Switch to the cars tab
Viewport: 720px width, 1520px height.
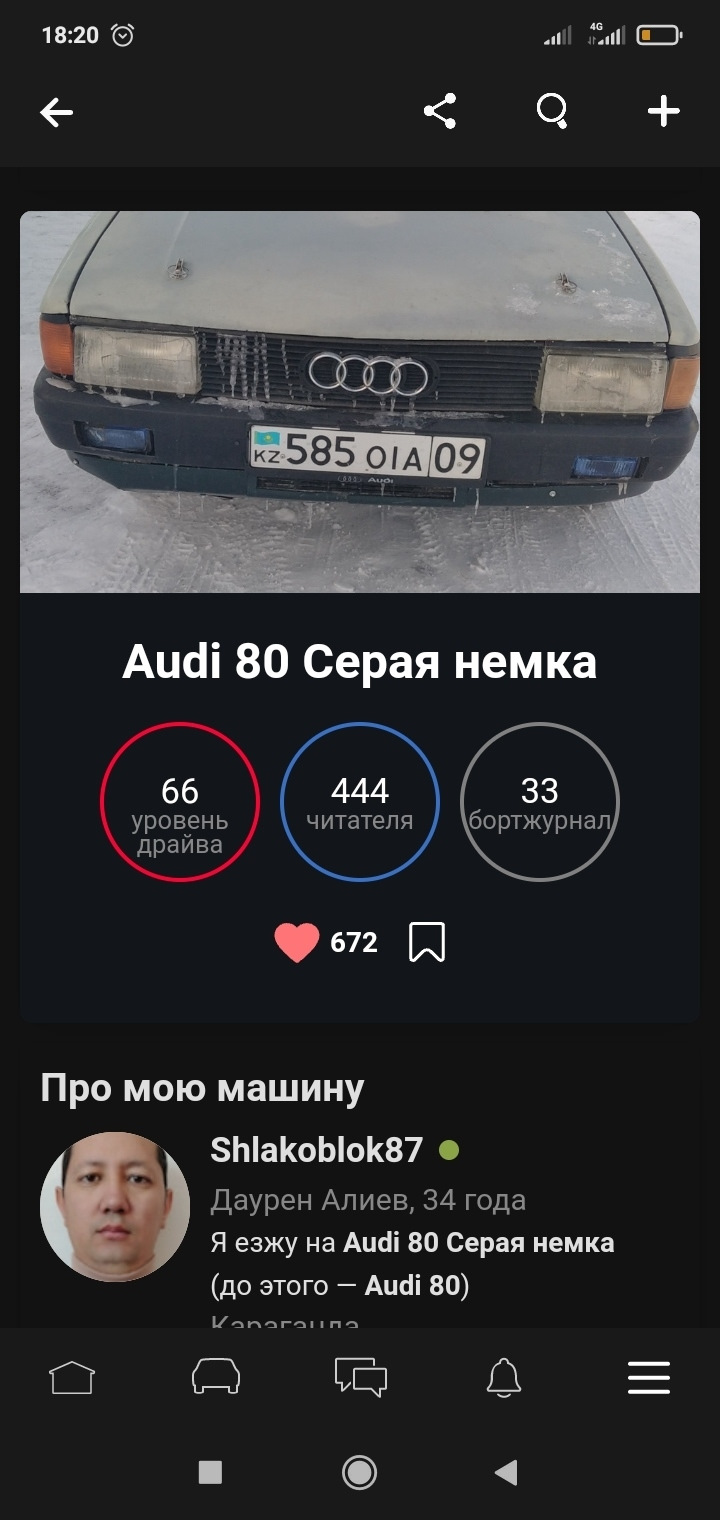click(x=216, y=1378)
